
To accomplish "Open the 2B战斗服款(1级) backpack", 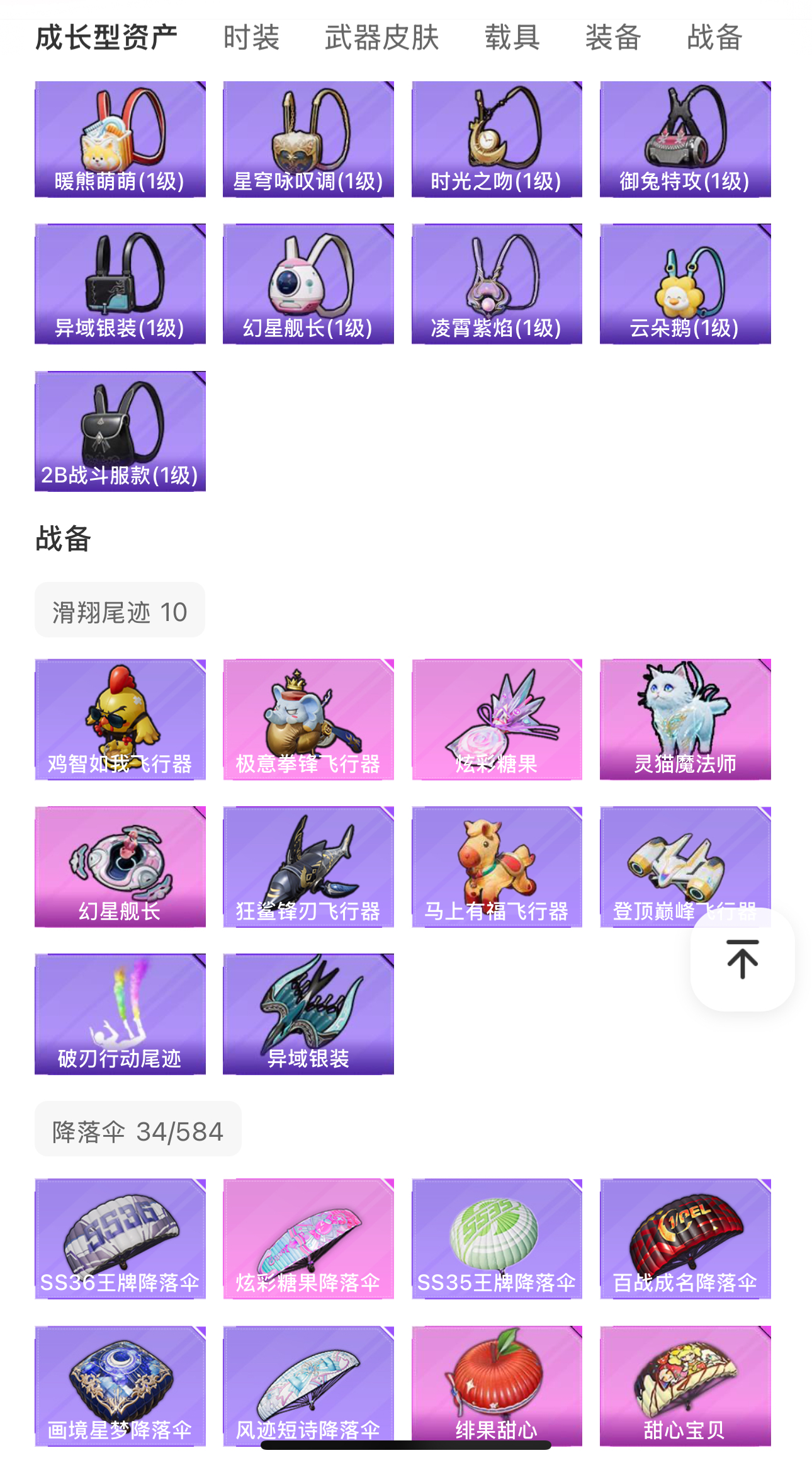I will tap(120, 431).
